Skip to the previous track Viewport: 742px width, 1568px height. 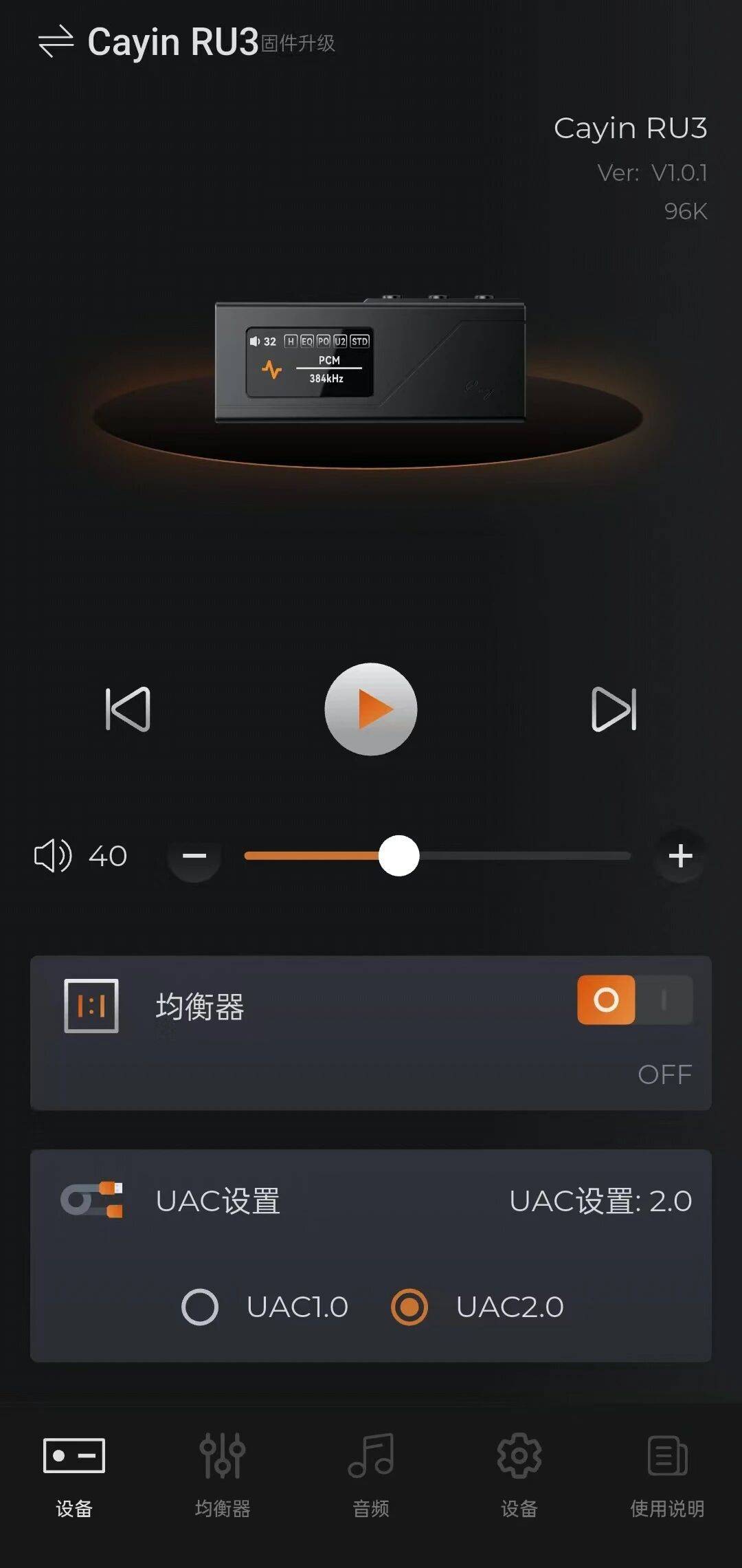click(128, 709)
